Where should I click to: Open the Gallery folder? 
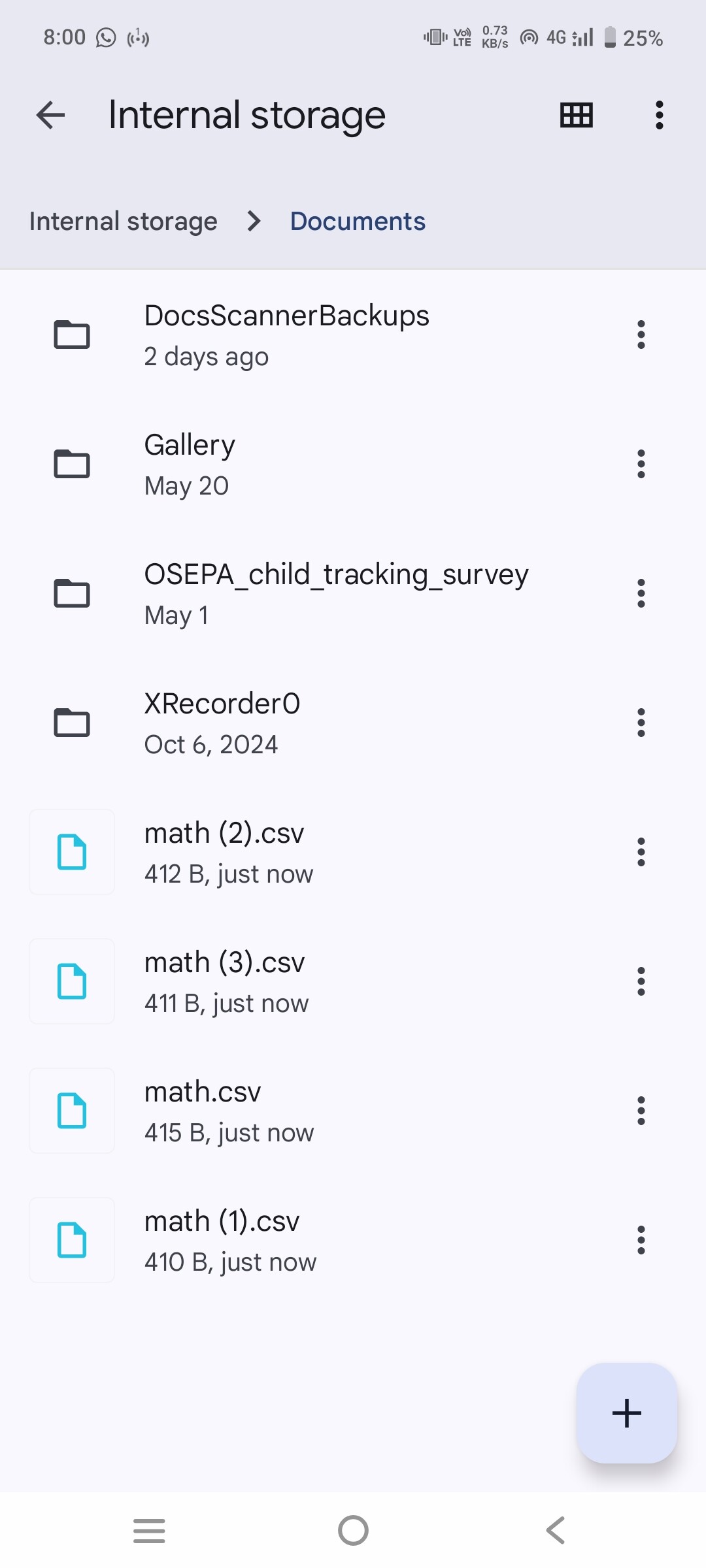point(353,465)
